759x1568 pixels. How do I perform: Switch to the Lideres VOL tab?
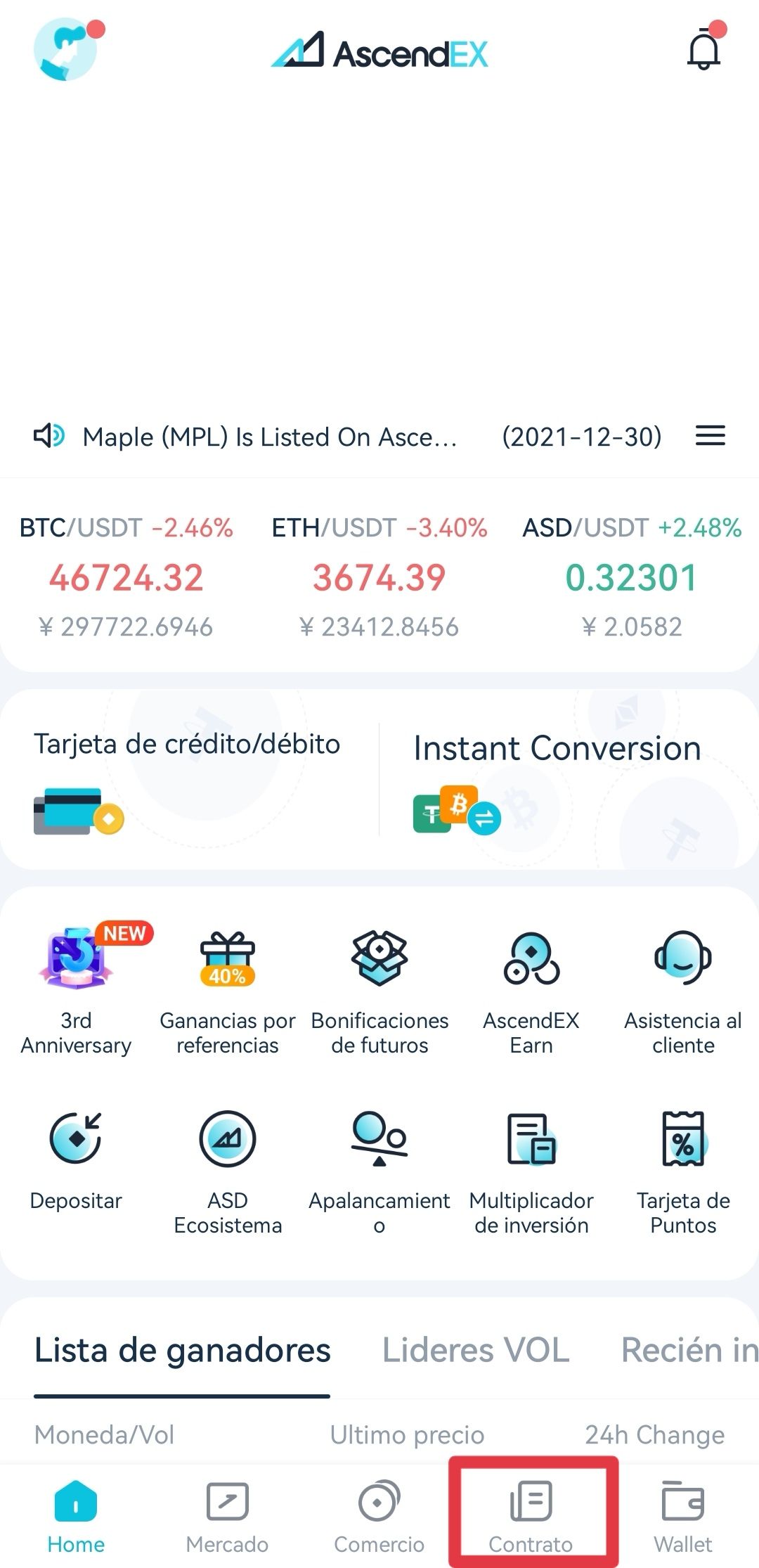(x=476, y=1350)
